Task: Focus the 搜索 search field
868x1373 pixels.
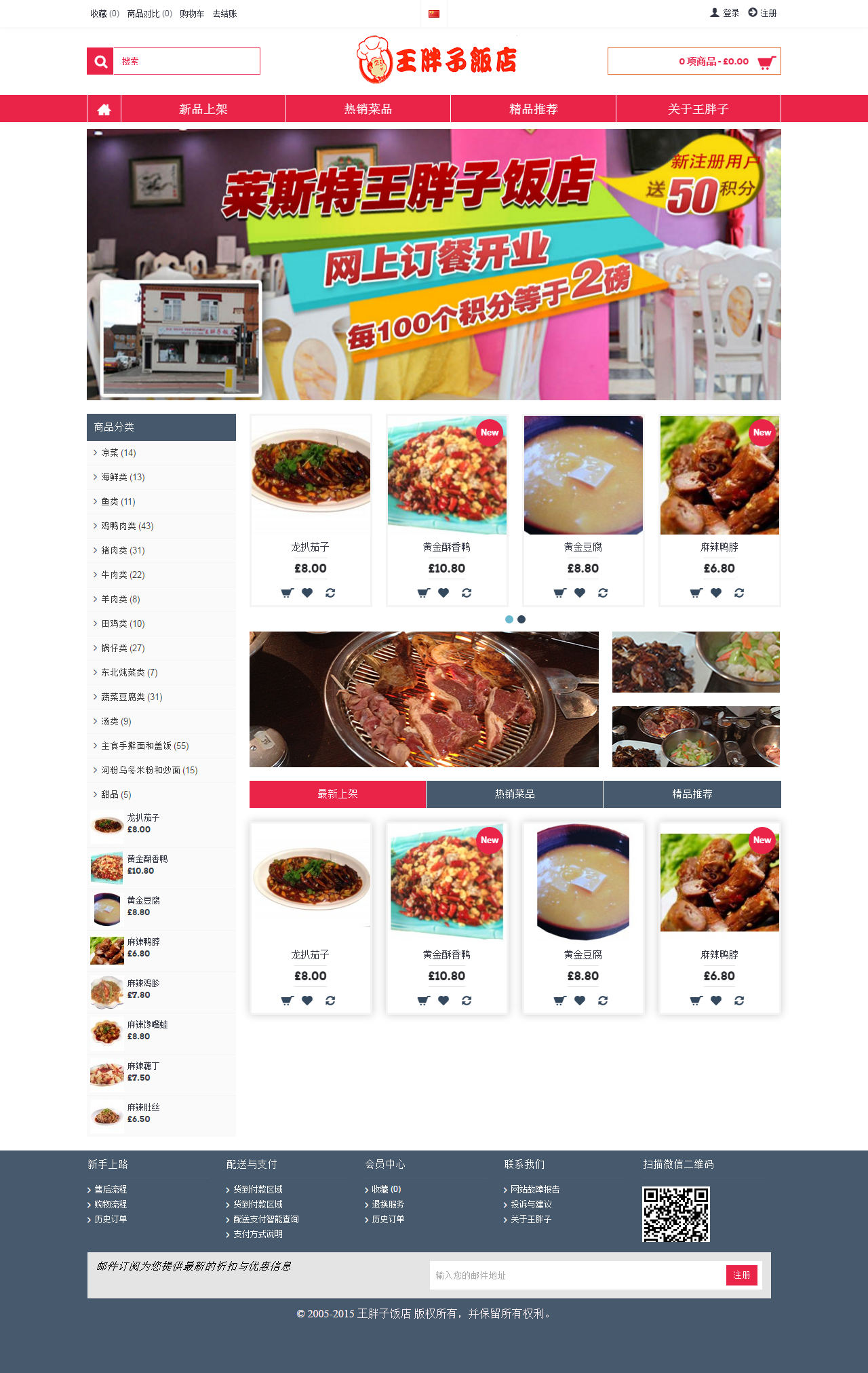Action: coord(186,61)
